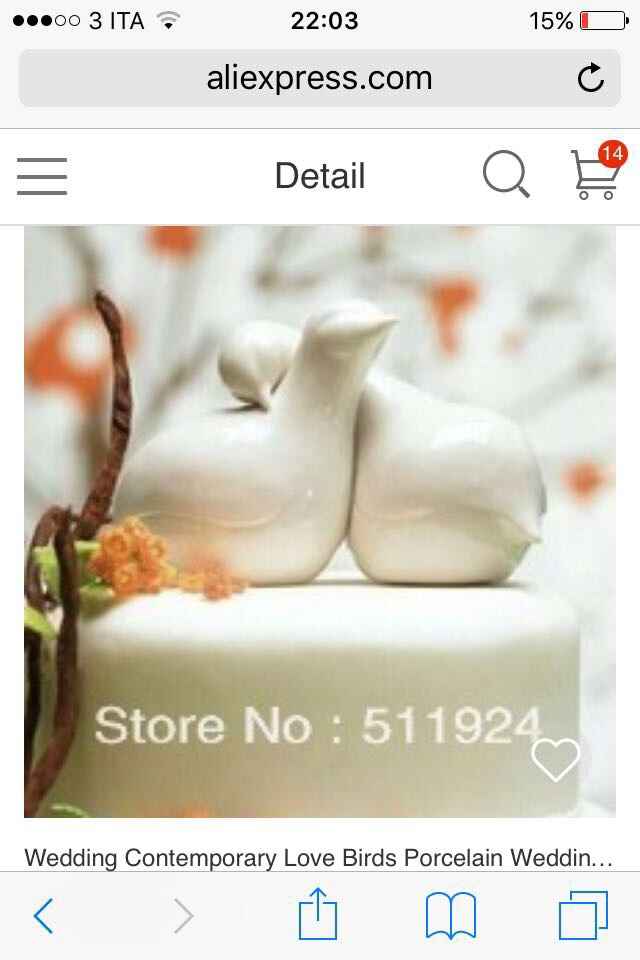This screenshot has height=960, width=640.
Task: Tap the aliexpress.com address bar
Action: (x=318, y=78)
